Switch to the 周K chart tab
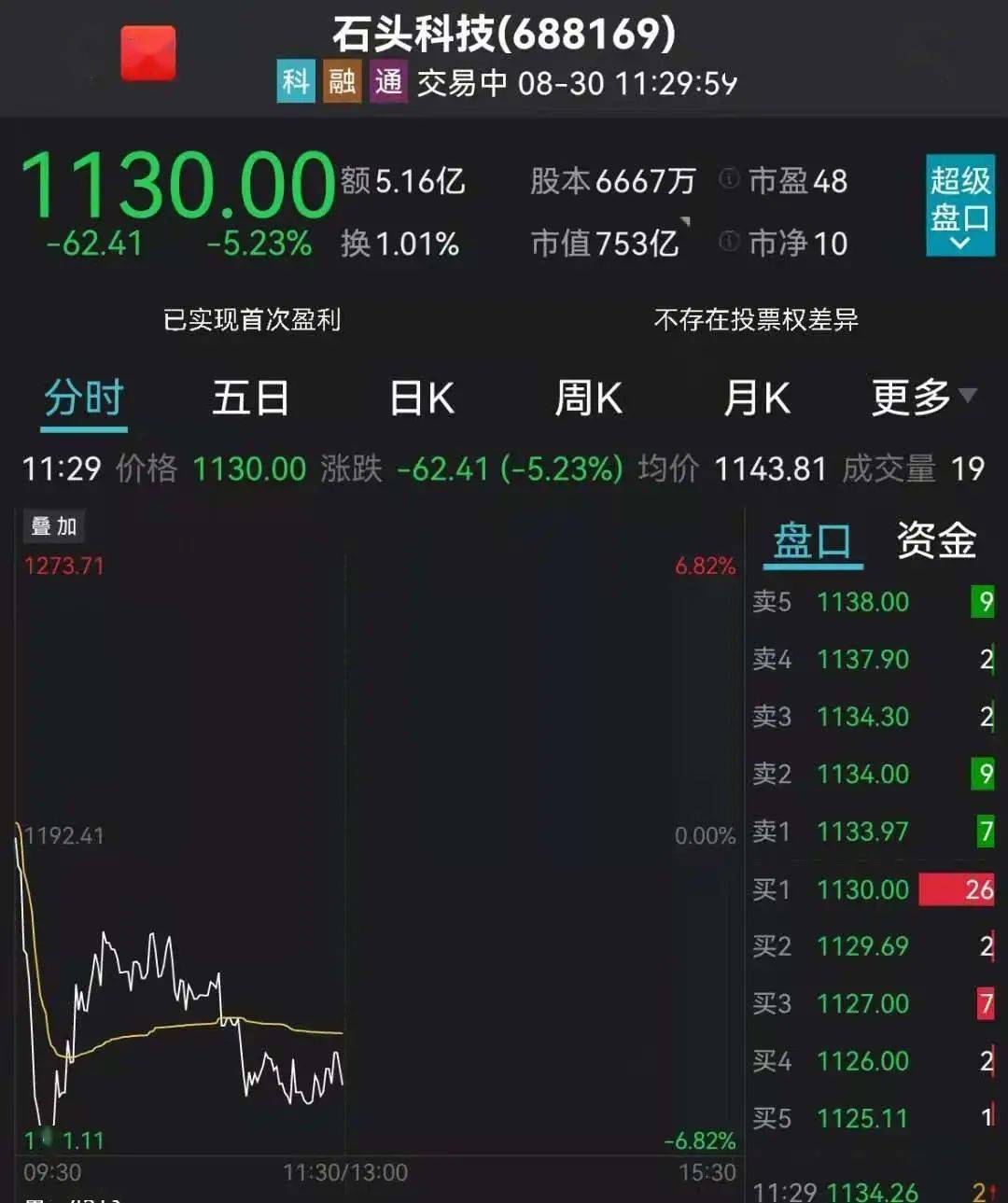The width and height of the screenshot is (1008, 1203). (x=588, y=399)
